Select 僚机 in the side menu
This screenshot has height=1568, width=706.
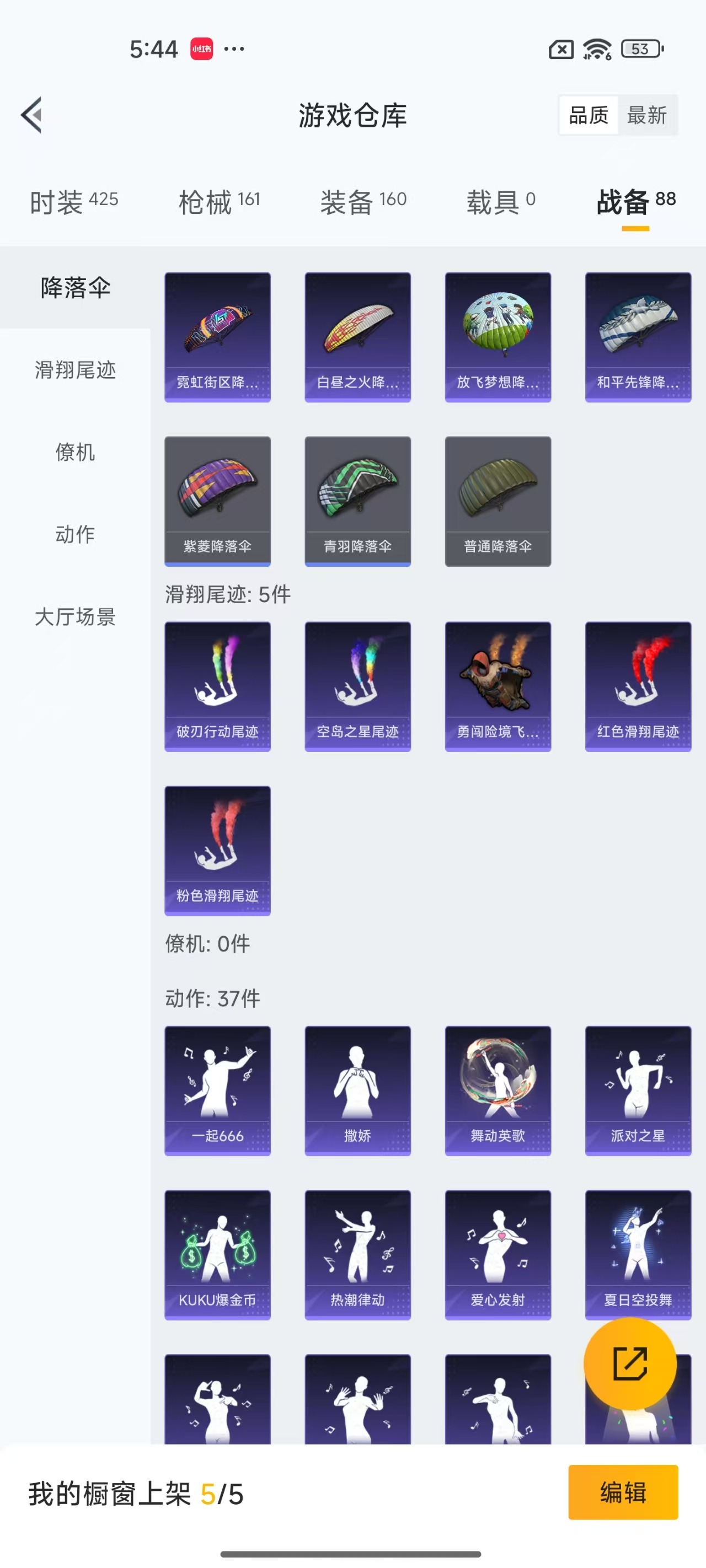[75, 452]
